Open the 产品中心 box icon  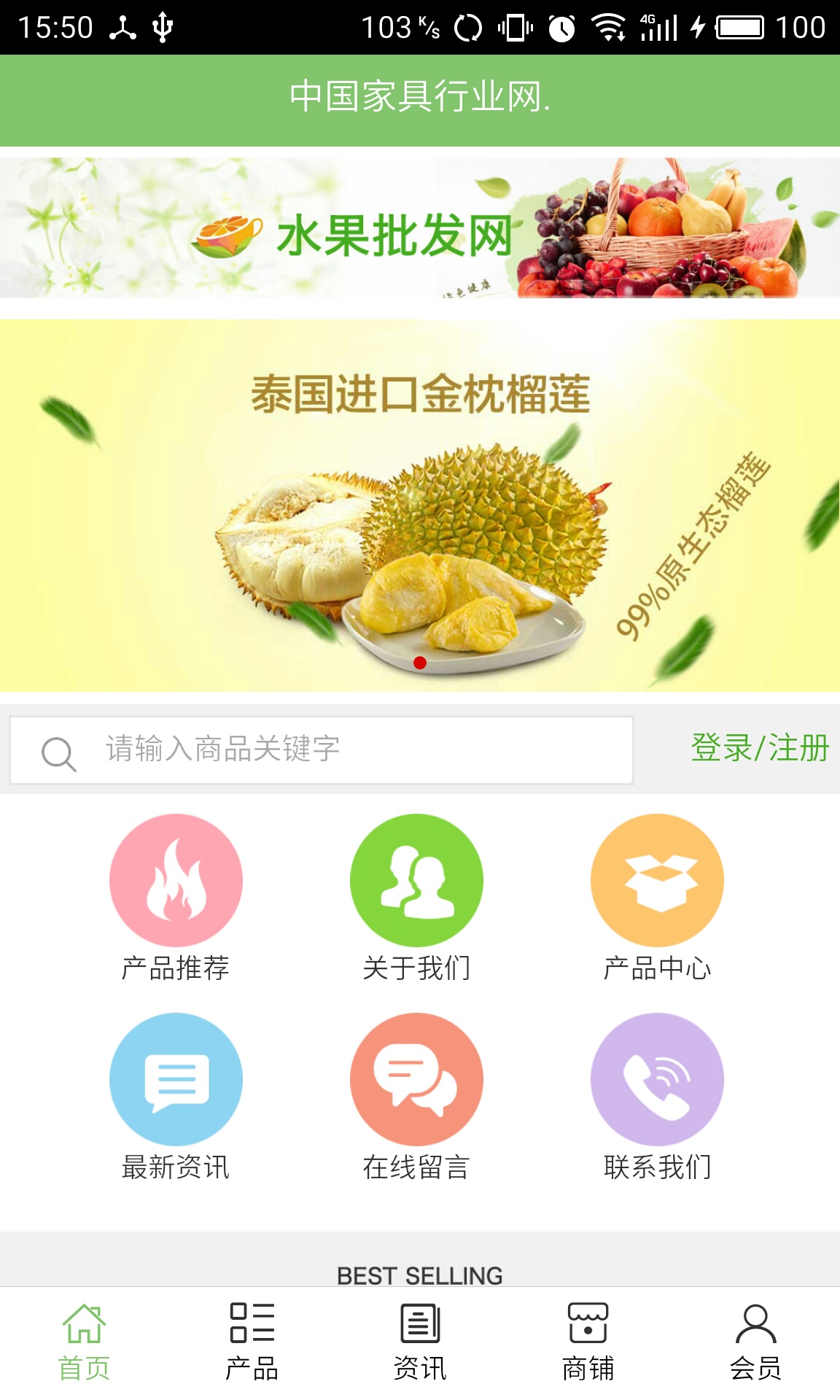click(658, 880)
